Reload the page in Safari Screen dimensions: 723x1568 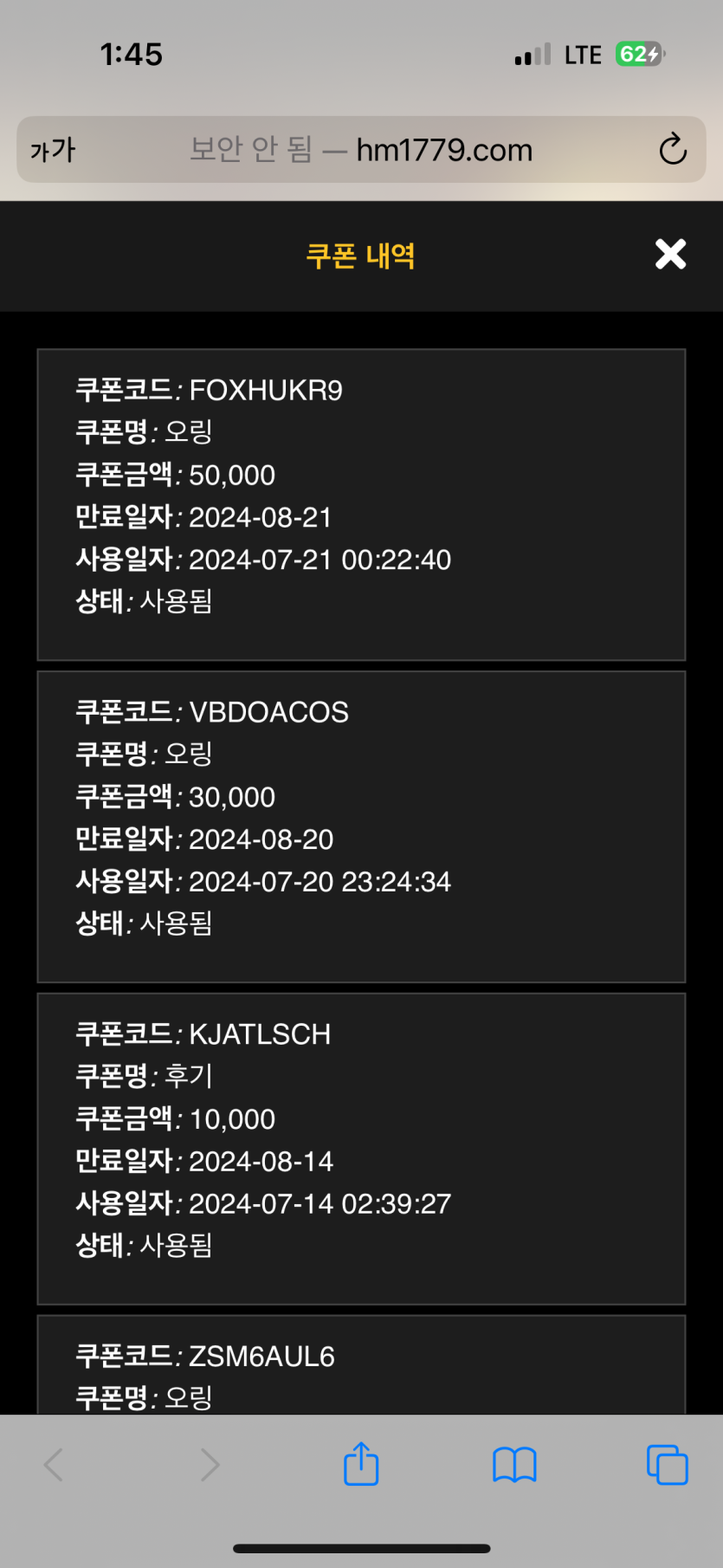[673, 149]
